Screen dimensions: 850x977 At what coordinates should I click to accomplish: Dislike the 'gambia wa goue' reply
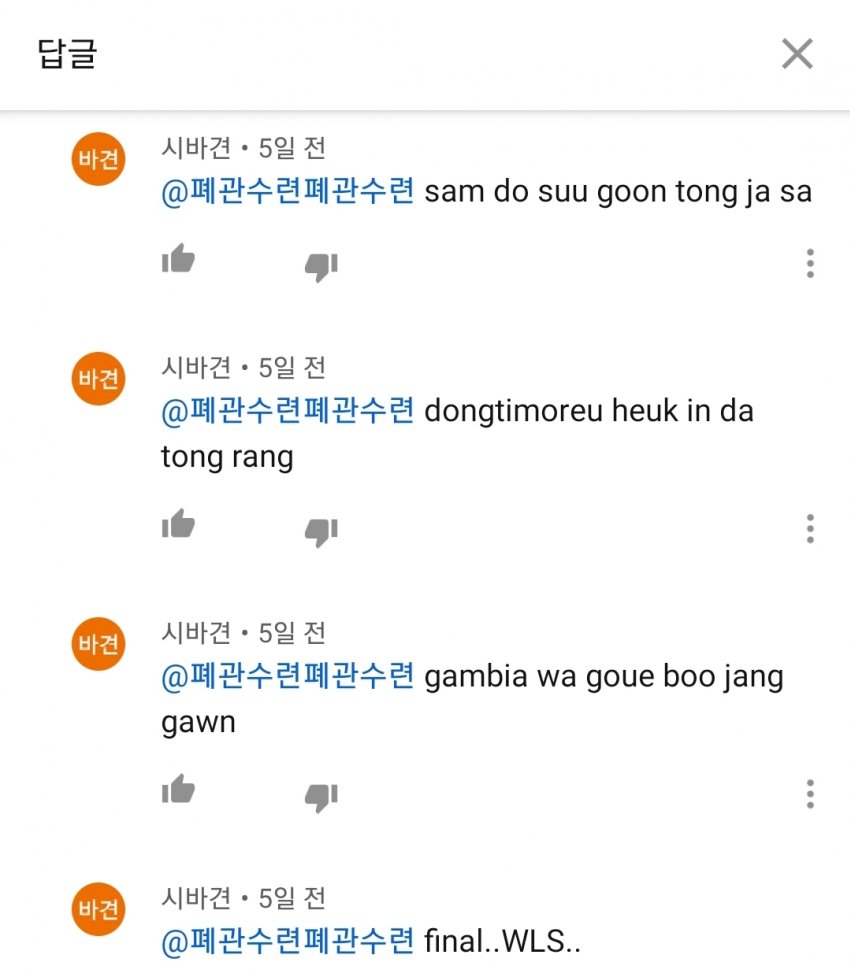coord(321,796)
